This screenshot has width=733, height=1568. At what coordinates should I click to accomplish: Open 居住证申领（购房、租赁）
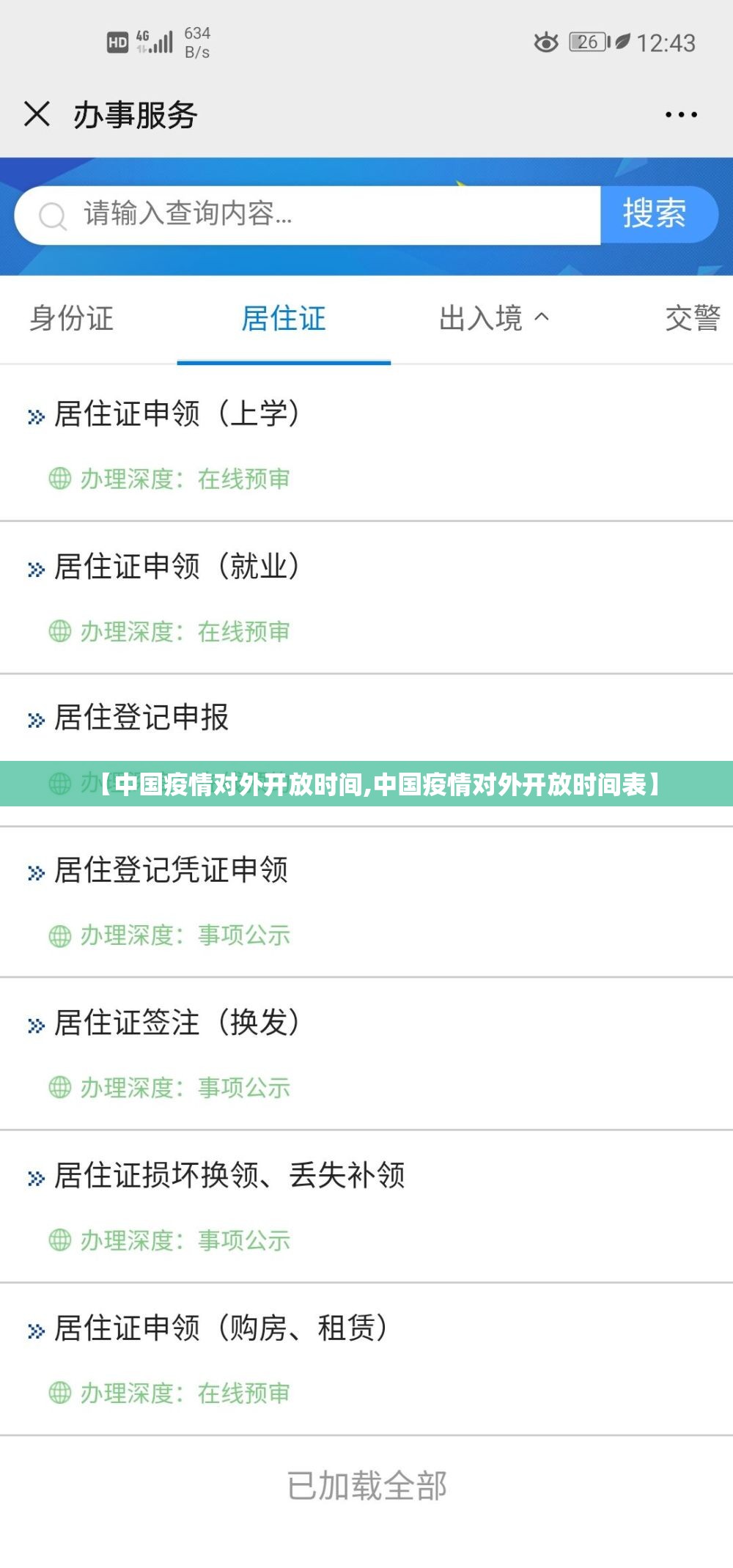point(221,1328)
